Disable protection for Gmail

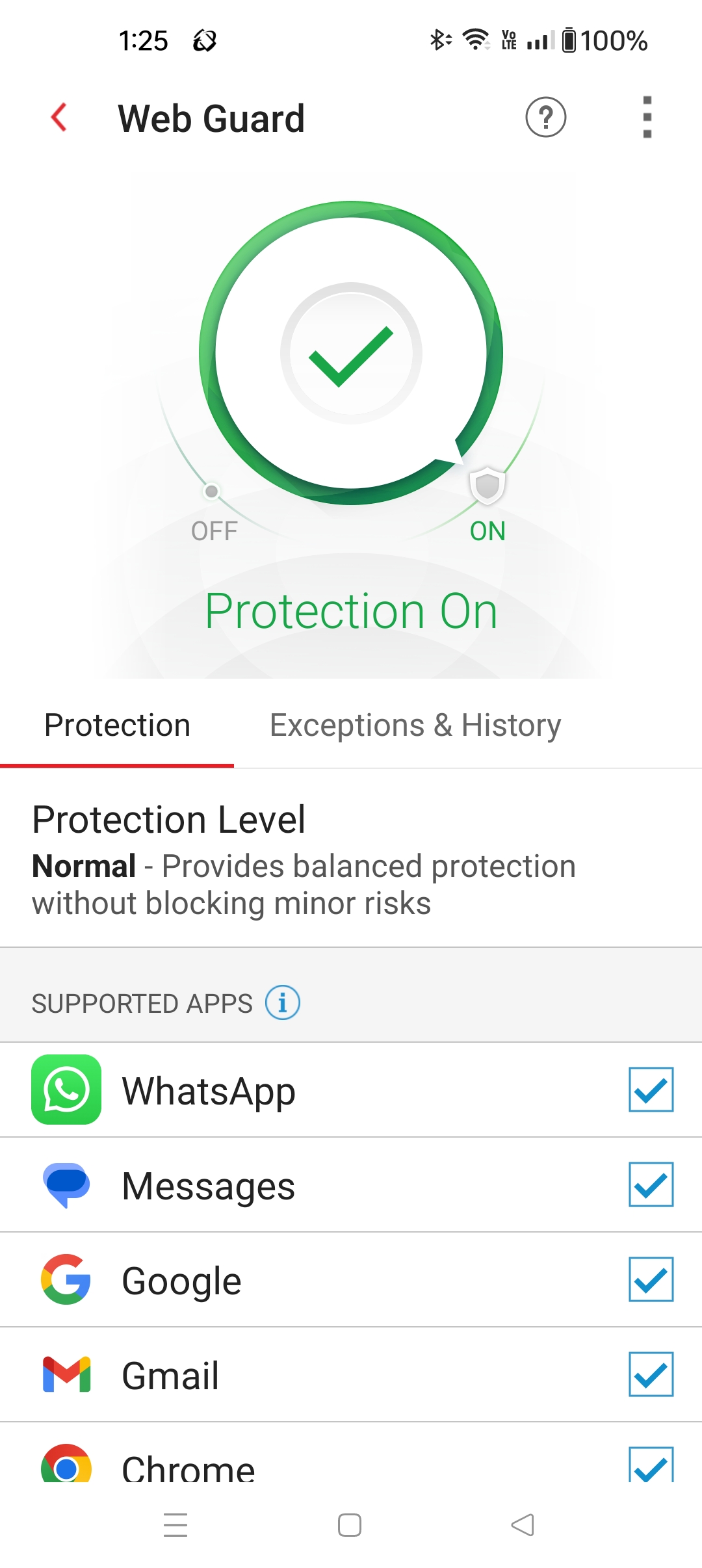651,1374
